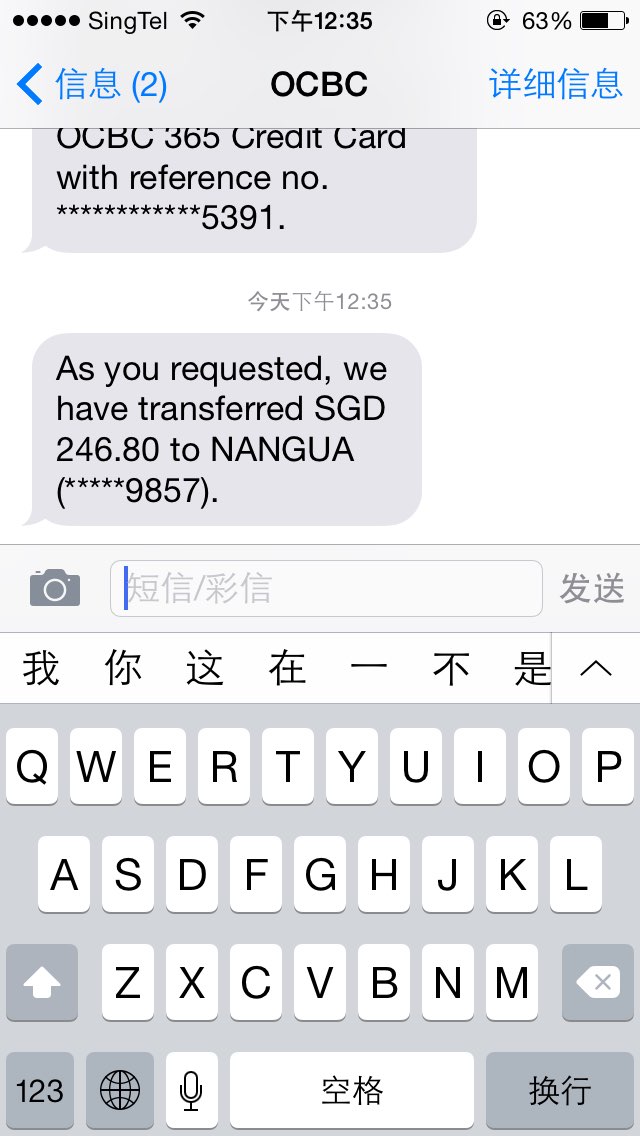The width and height of the screenshot is (640, 1136).
Task: Focus the 短信/彩信 message field
Action: (326, 588)
